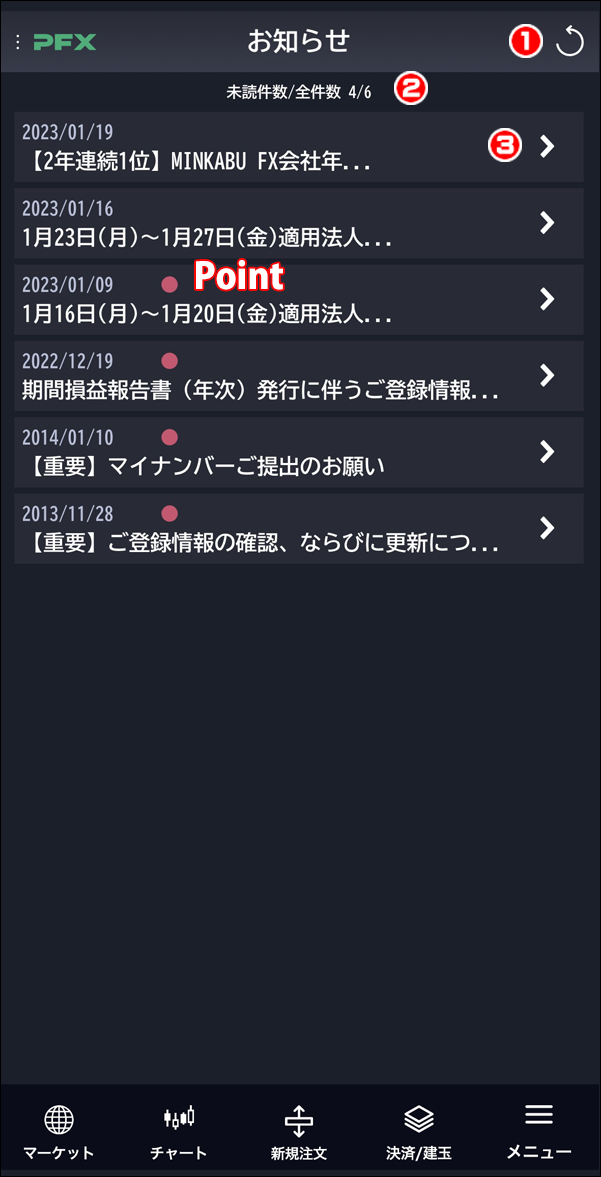The width and height of the screenshot is (601, 1177).
Task: Open the 2013/11/28 ご登録情報の確認 notice
Action: [x=299, y=528]
